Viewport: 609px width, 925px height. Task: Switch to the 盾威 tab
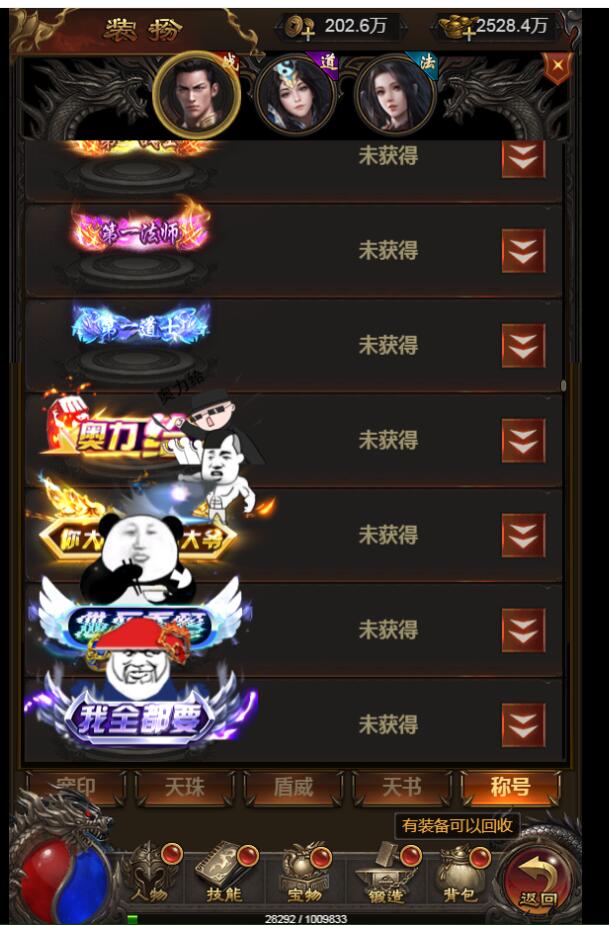click(294, 788)
